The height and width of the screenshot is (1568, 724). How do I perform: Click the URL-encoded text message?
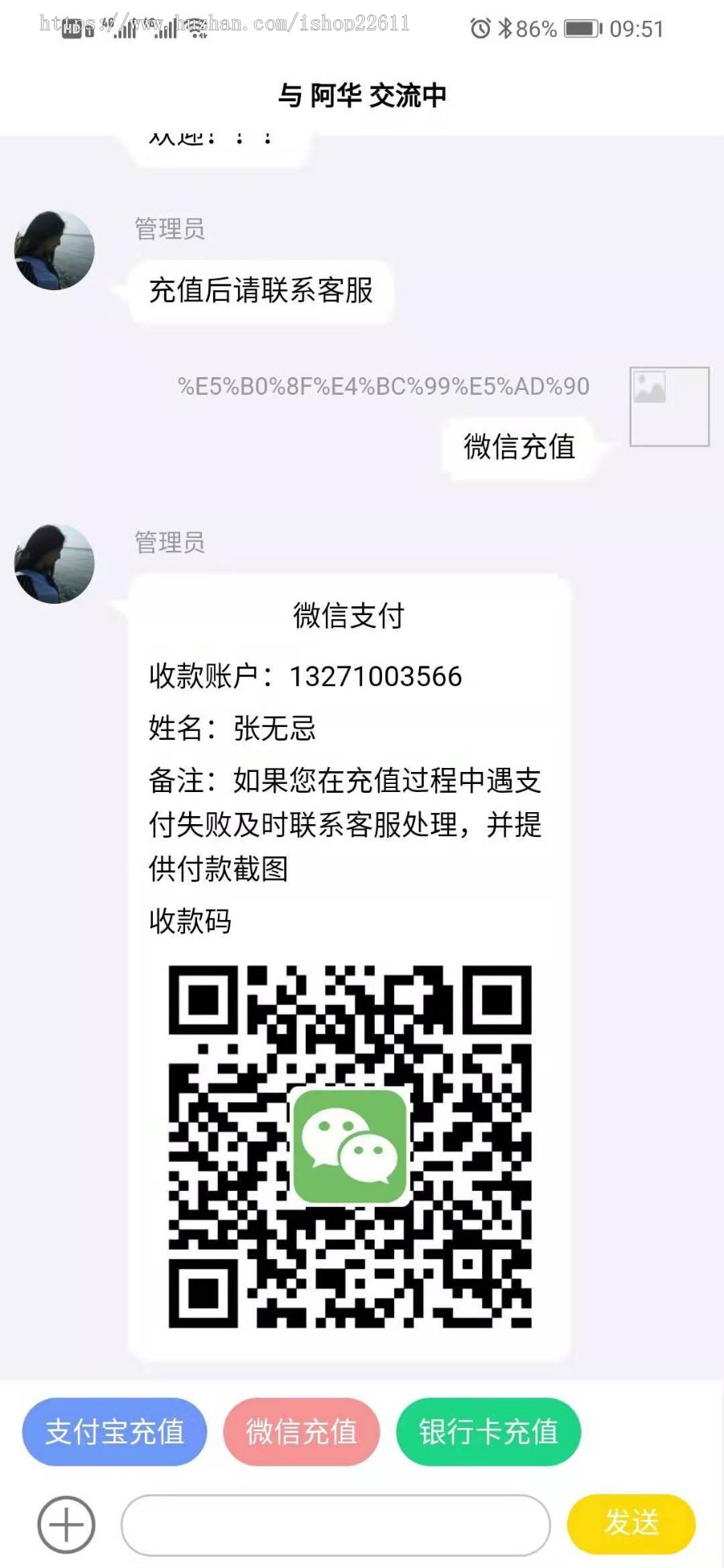click(x=383, y=387)
